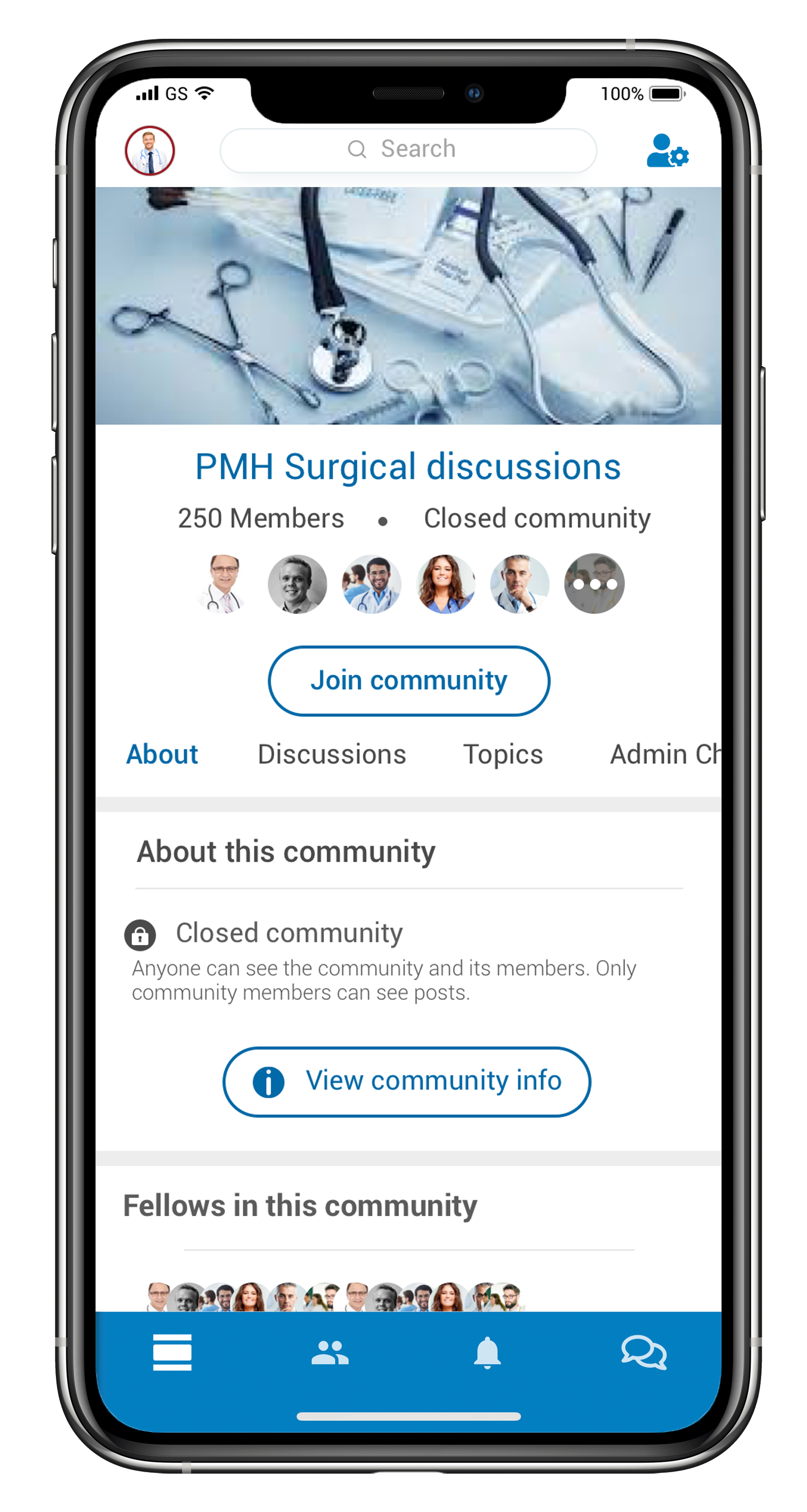The image size is (807, 1512).
Task: Open the chat messages icon
Action: coord(644,1352)
